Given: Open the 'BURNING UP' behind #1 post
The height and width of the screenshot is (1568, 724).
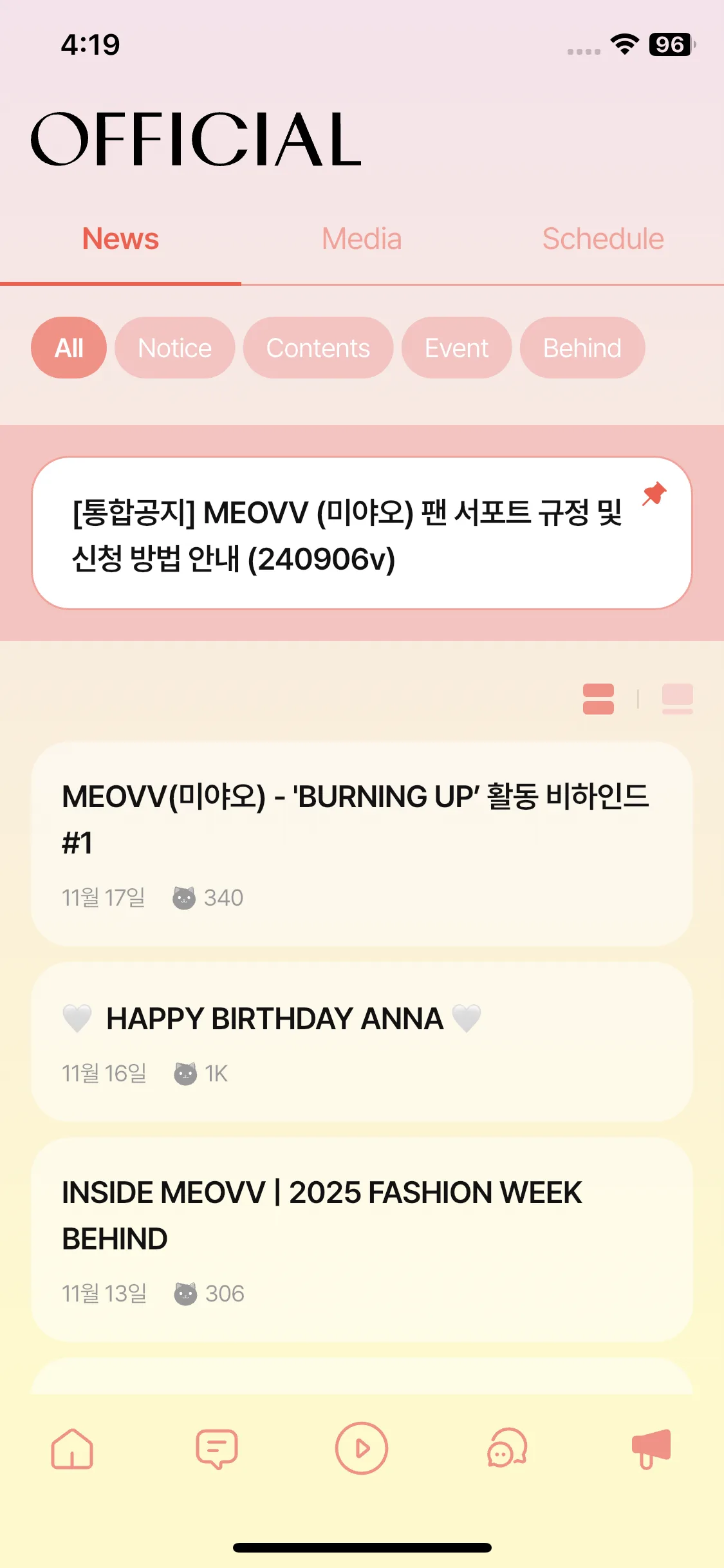Looking at the screenshot, I should click(362, 843).
